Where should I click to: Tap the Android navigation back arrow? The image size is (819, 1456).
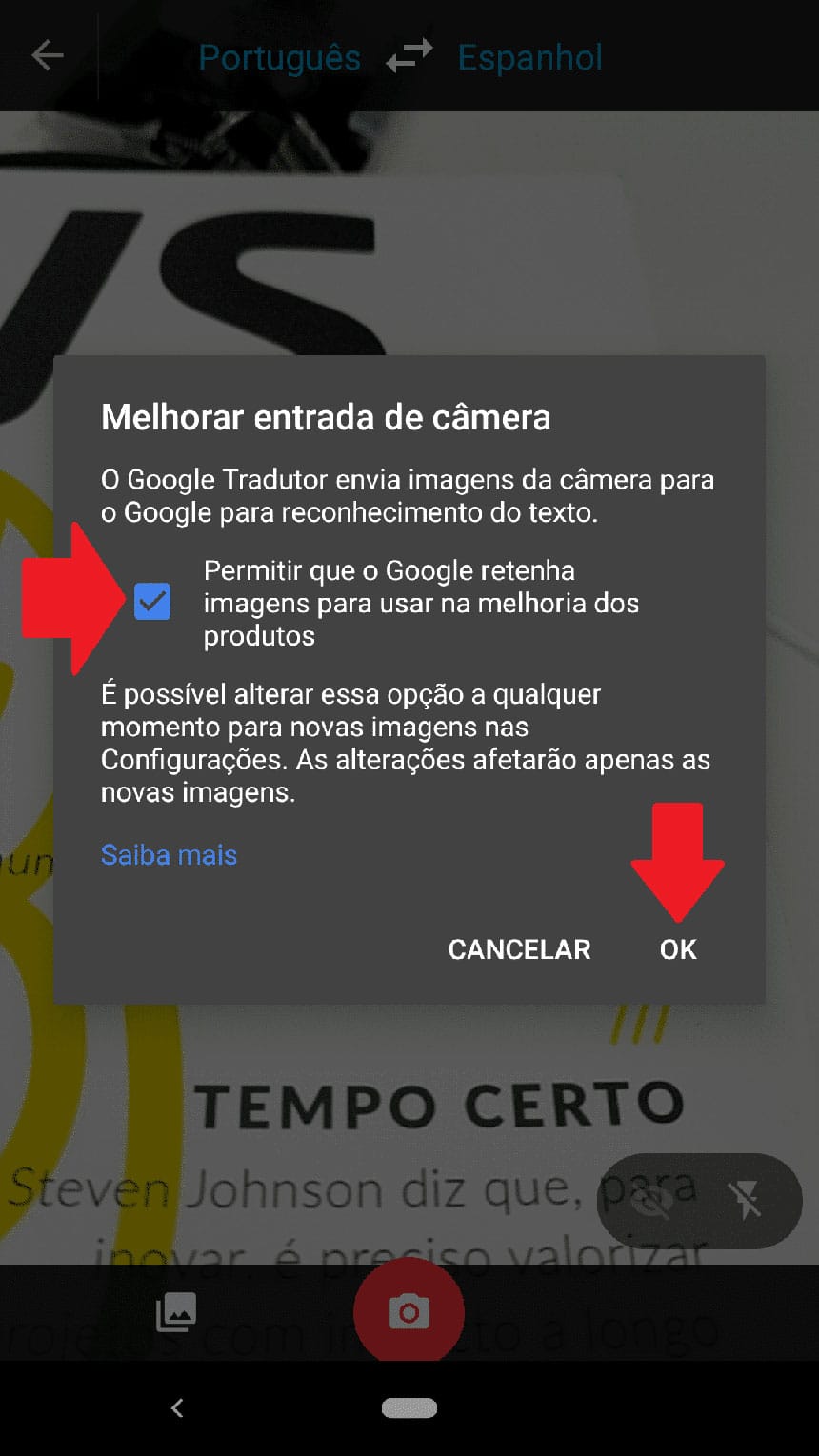pos(176,1406)
